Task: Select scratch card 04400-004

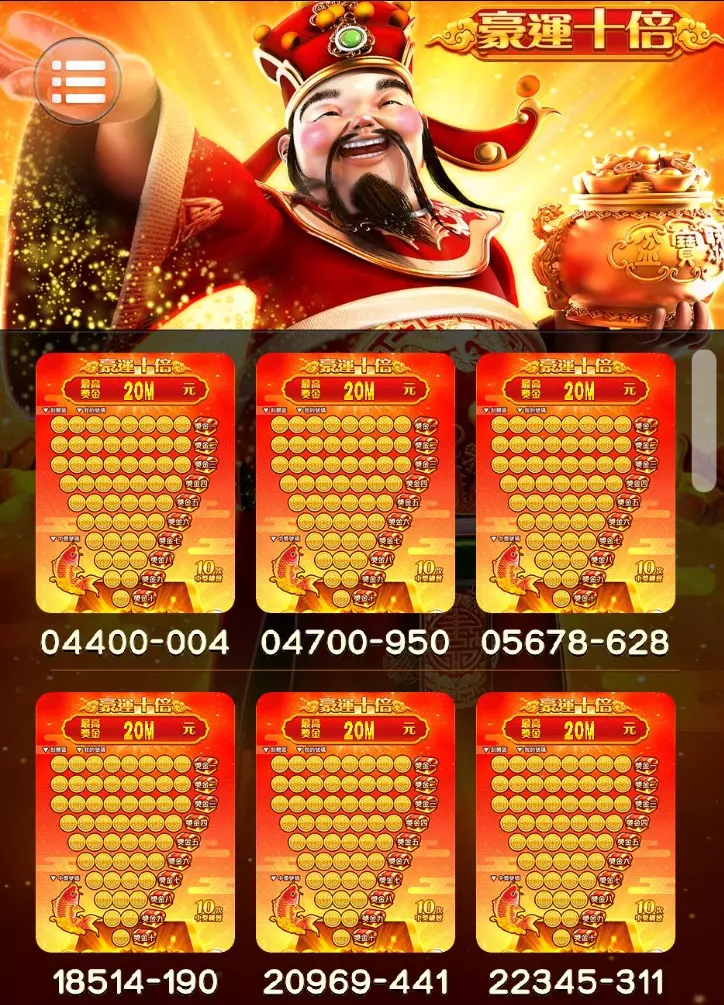Action: [135, 483]
